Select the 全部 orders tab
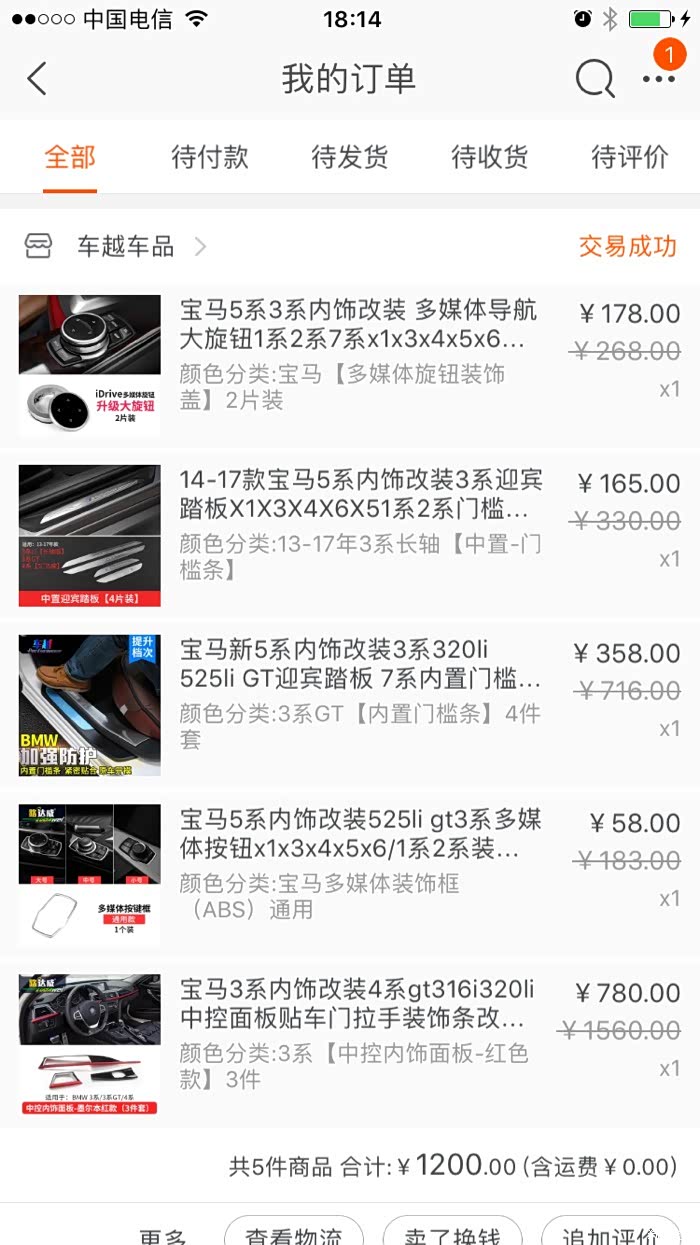700x1245 pixels. 70,157
